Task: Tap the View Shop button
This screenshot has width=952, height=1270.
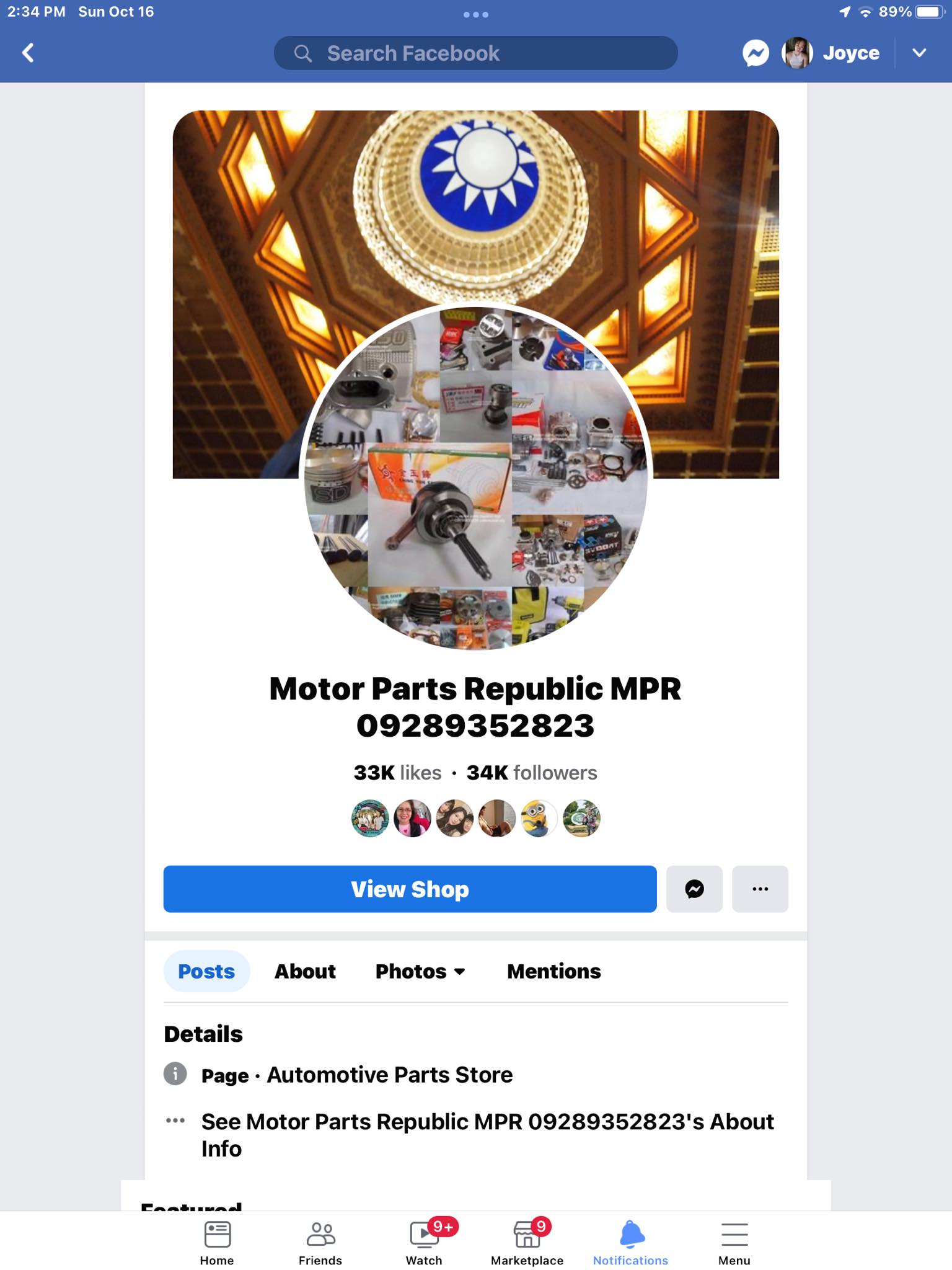Action: 410,889
